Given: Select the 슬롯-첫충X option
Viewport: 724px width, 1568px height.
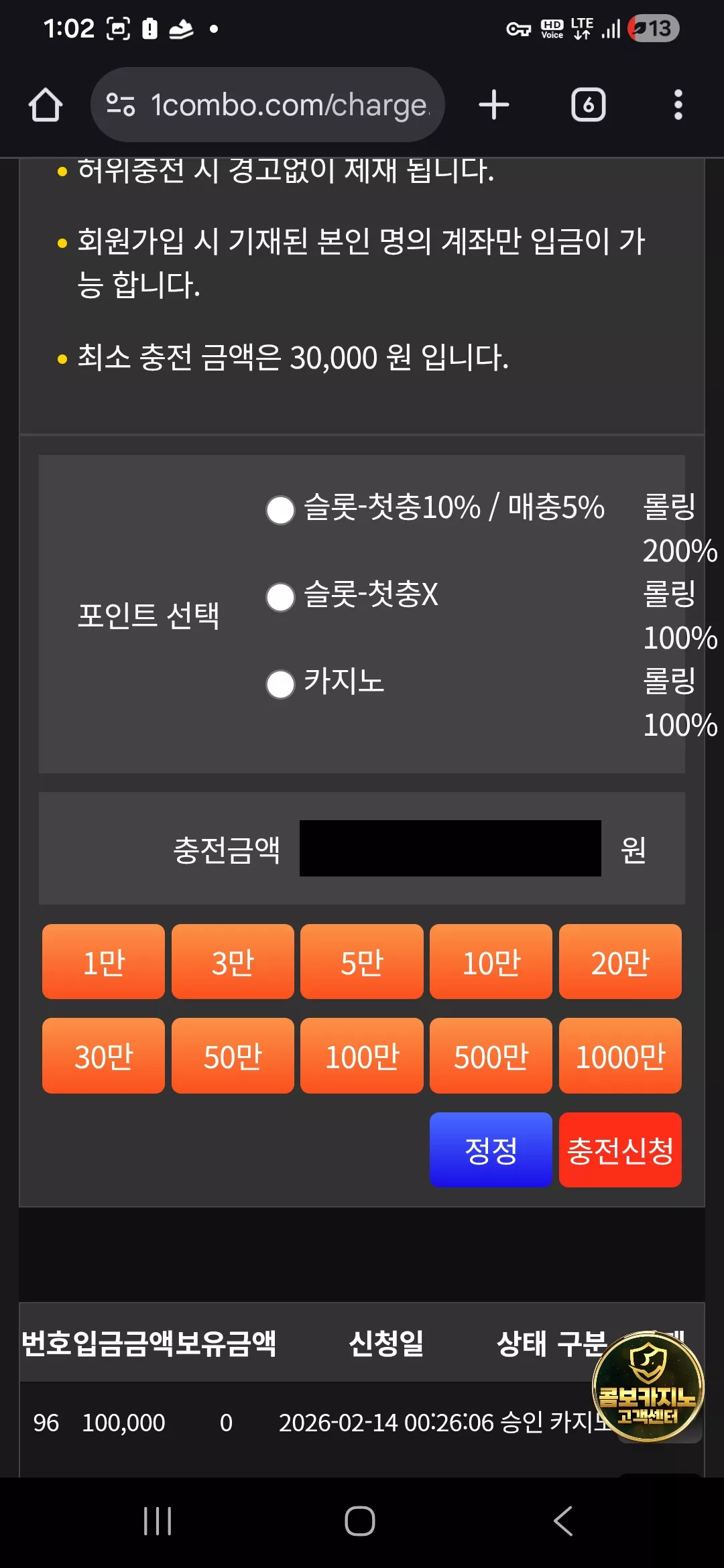Looking at the screenshot, I should [x=280, y=597].
